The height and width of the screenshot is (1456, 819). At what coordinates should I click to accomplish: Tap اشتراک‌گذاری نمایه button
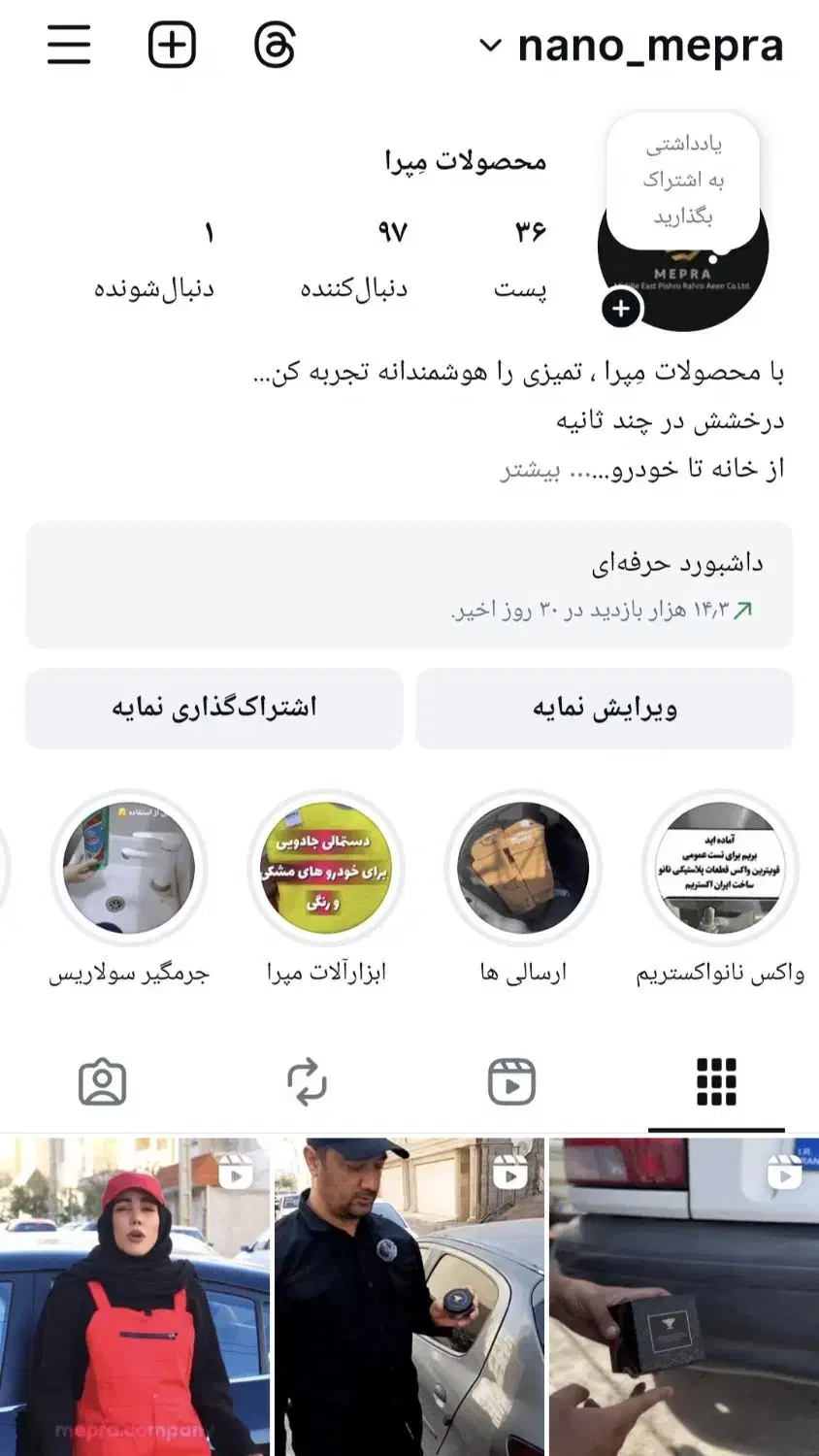213,709
